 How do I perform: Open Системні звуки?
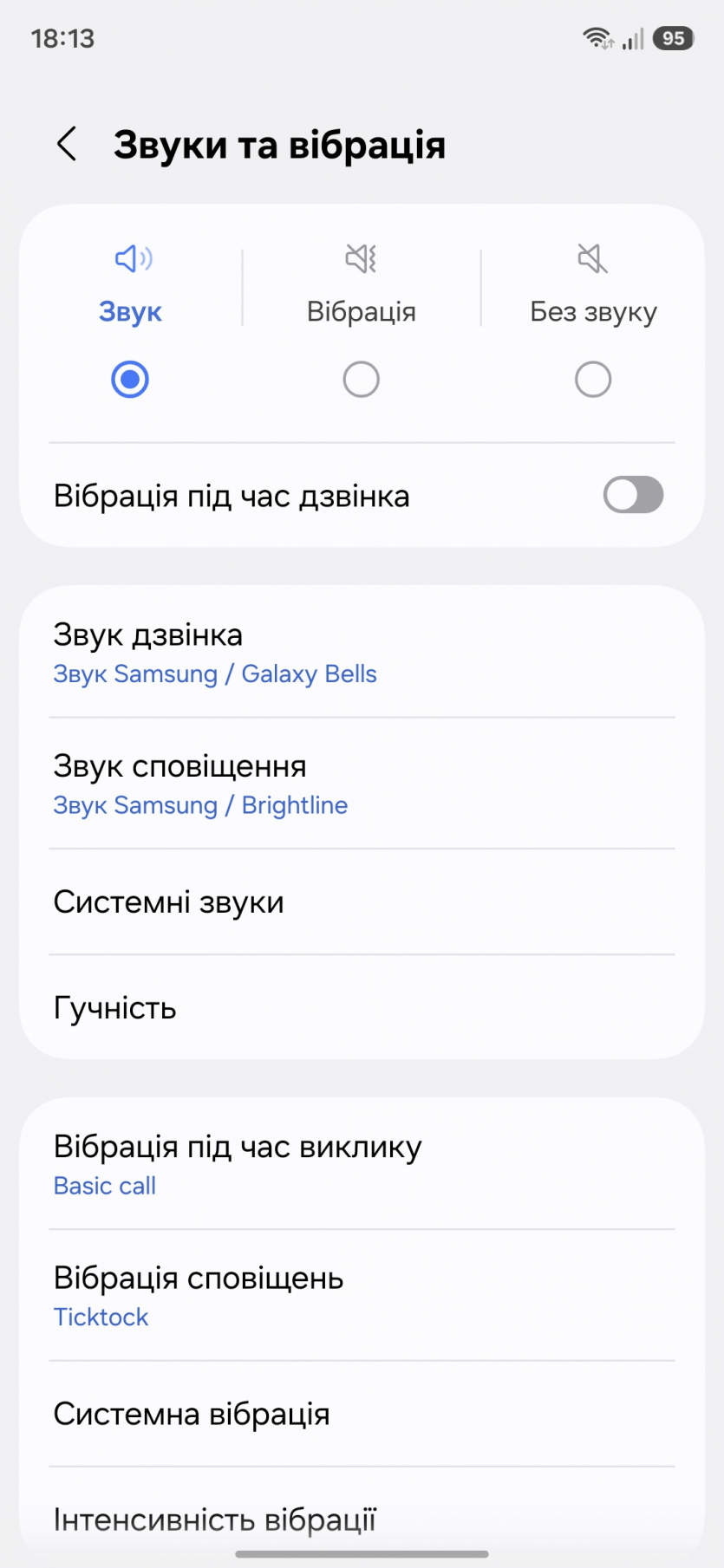[362, 902]
